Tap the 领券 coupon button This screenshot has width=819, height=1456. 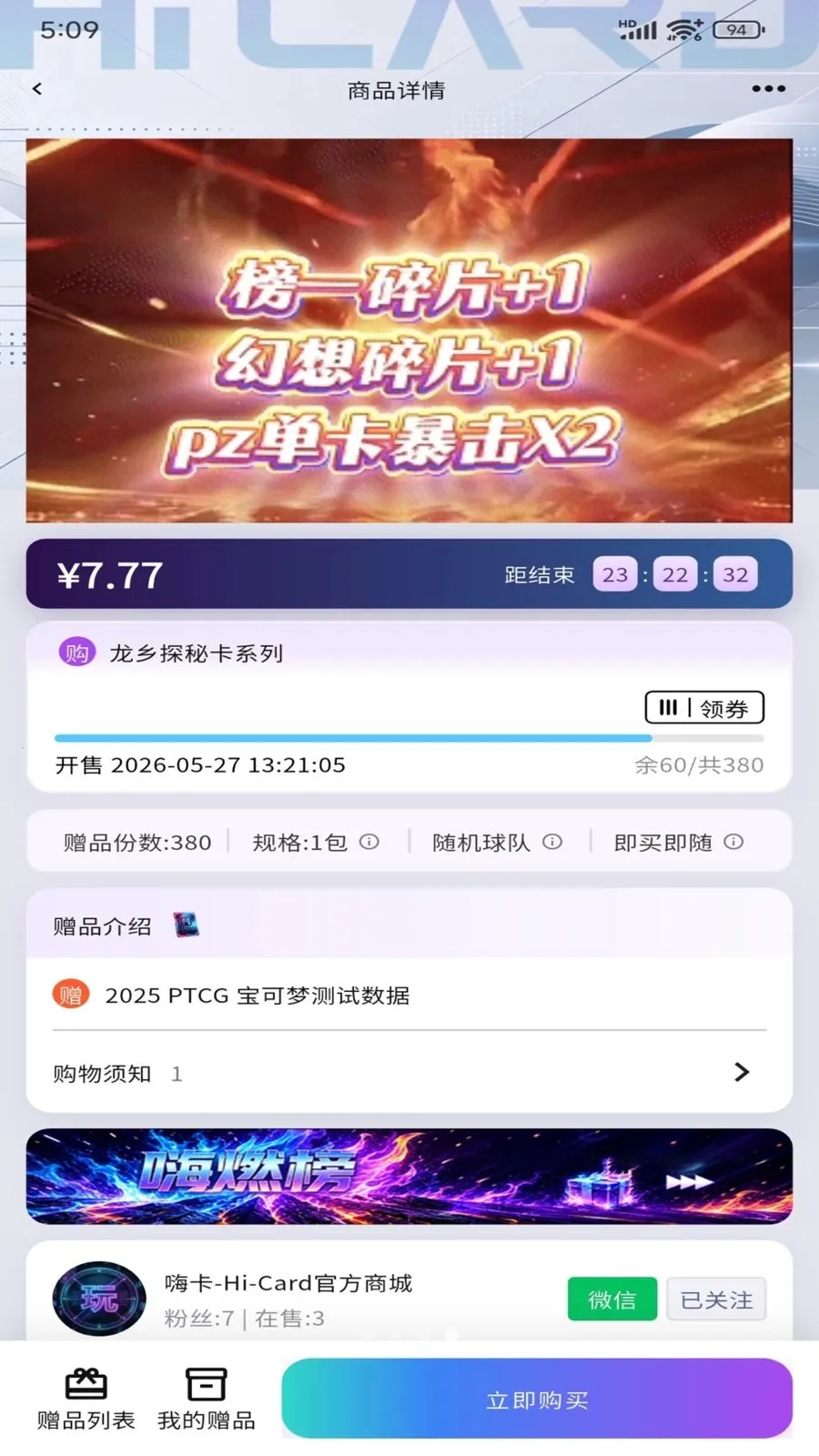[704, 708]
